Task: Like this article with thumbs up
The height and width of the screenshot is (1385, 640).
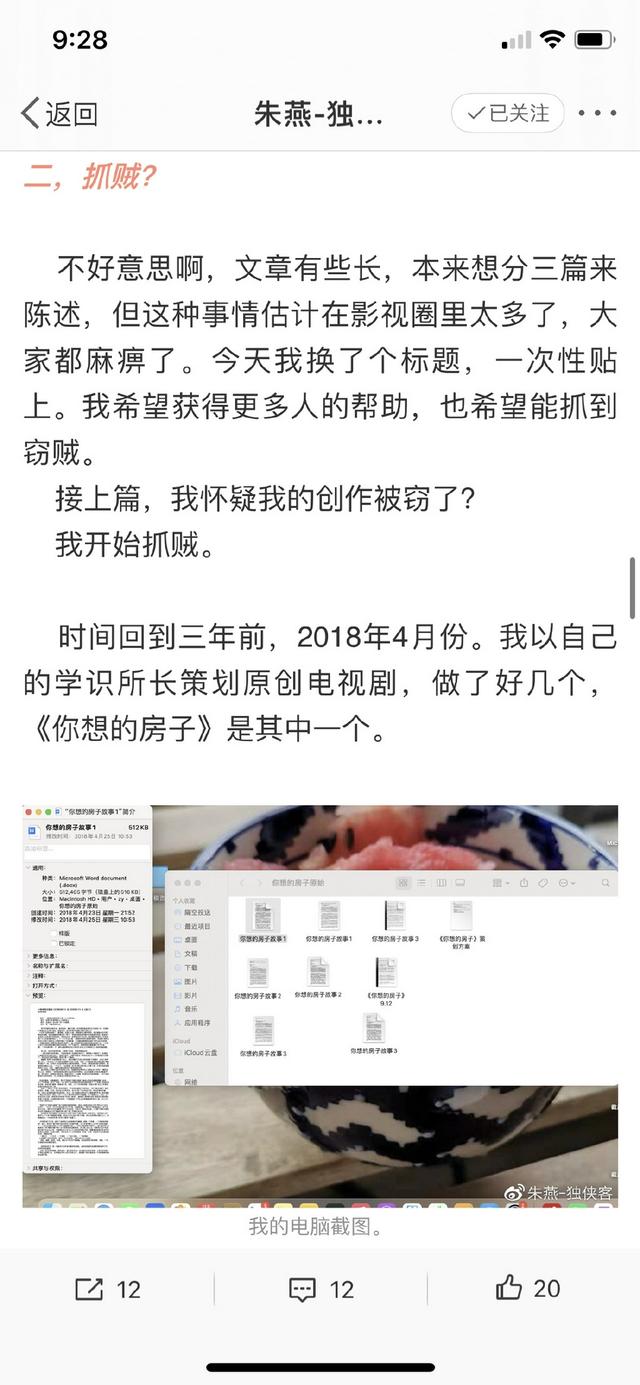Action: point(527,1289)
